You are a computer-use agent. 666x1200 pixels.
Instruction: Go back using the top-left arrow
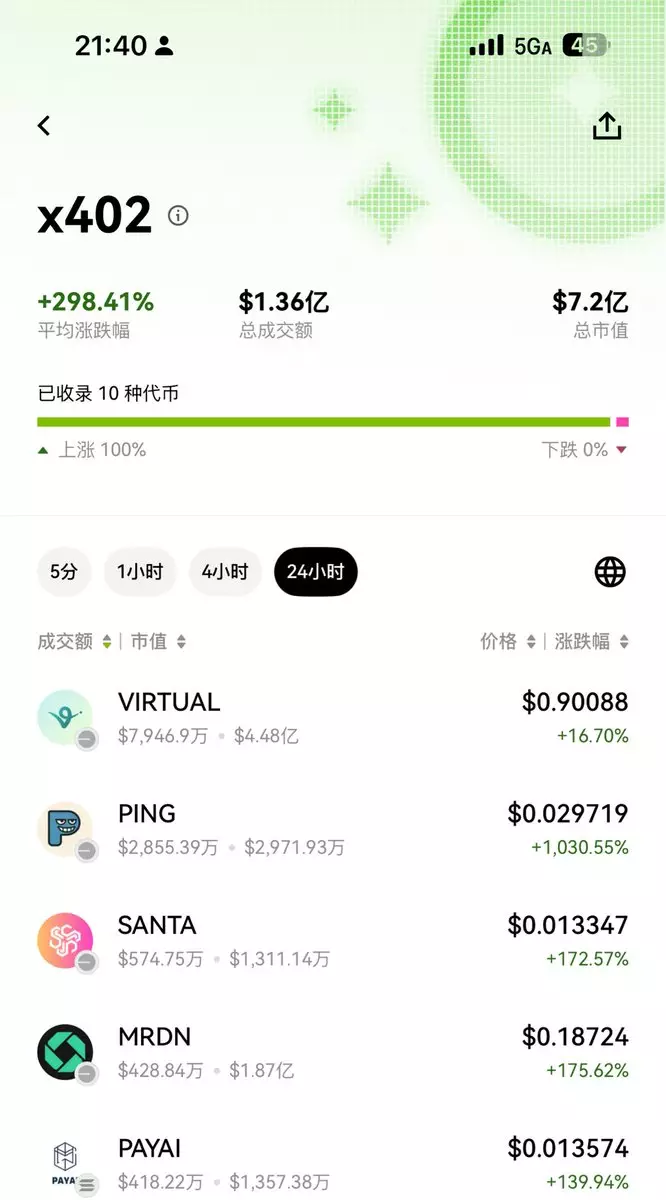[x=44, y=126]
